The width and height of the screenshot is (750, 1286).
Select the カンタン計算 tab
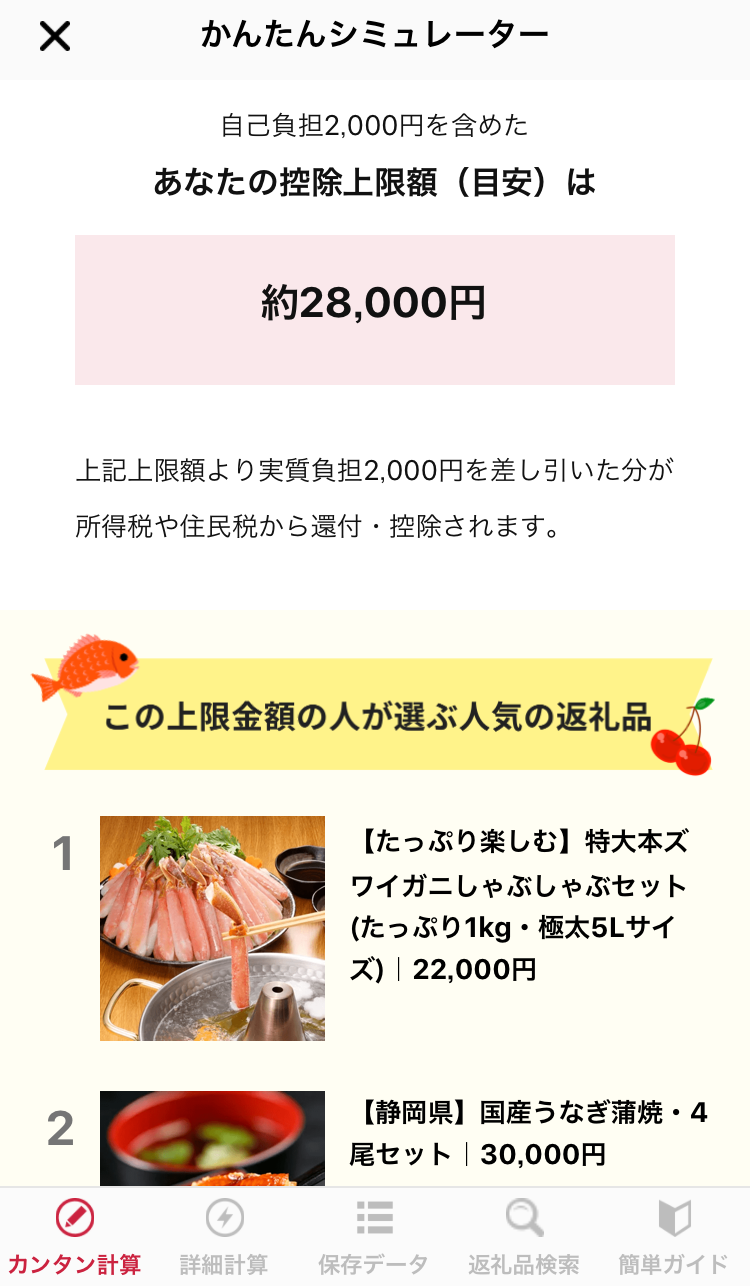[75, 1236]
